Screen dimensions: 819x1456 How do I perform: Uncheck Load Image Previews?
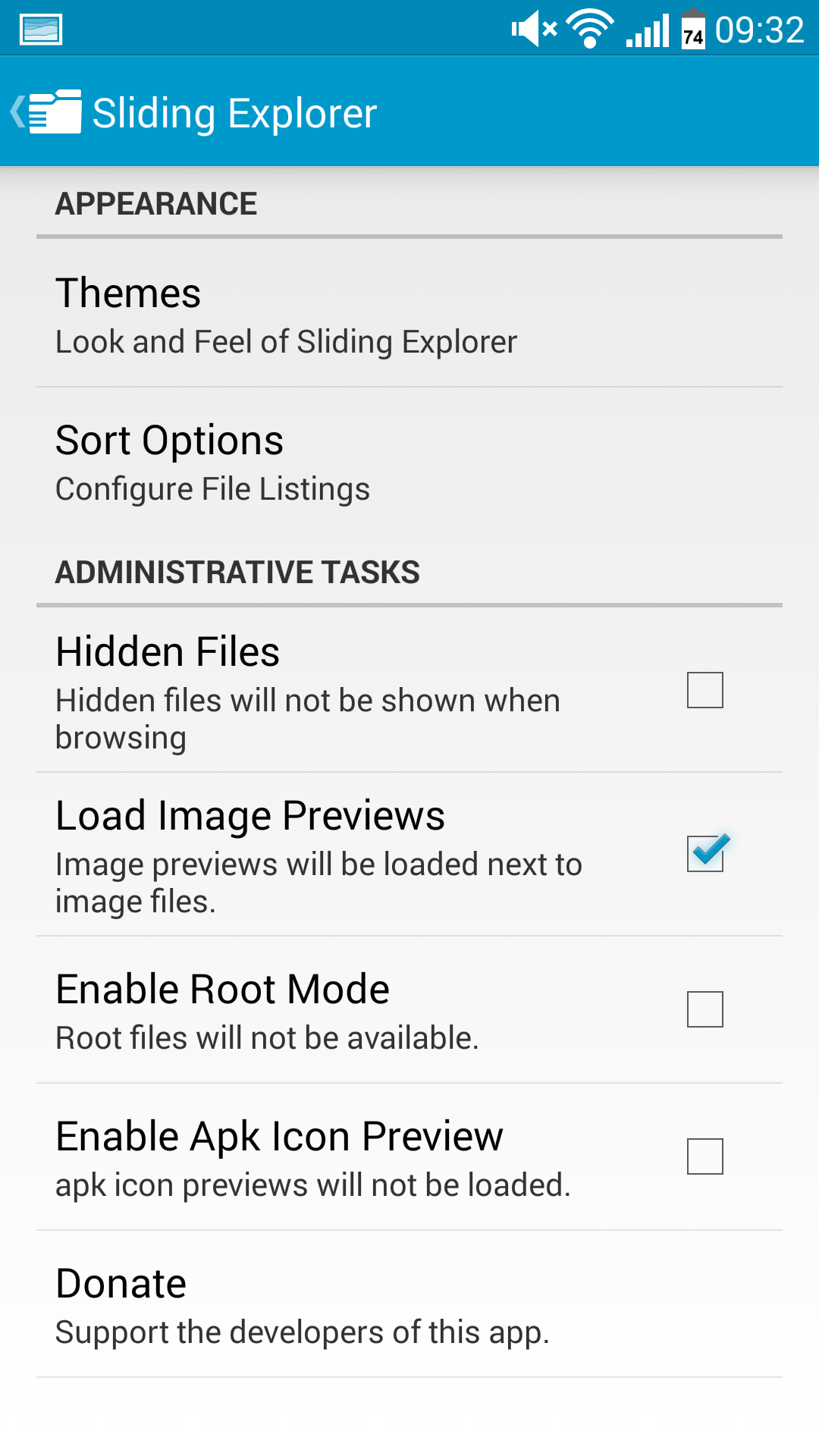click(707, 853)
